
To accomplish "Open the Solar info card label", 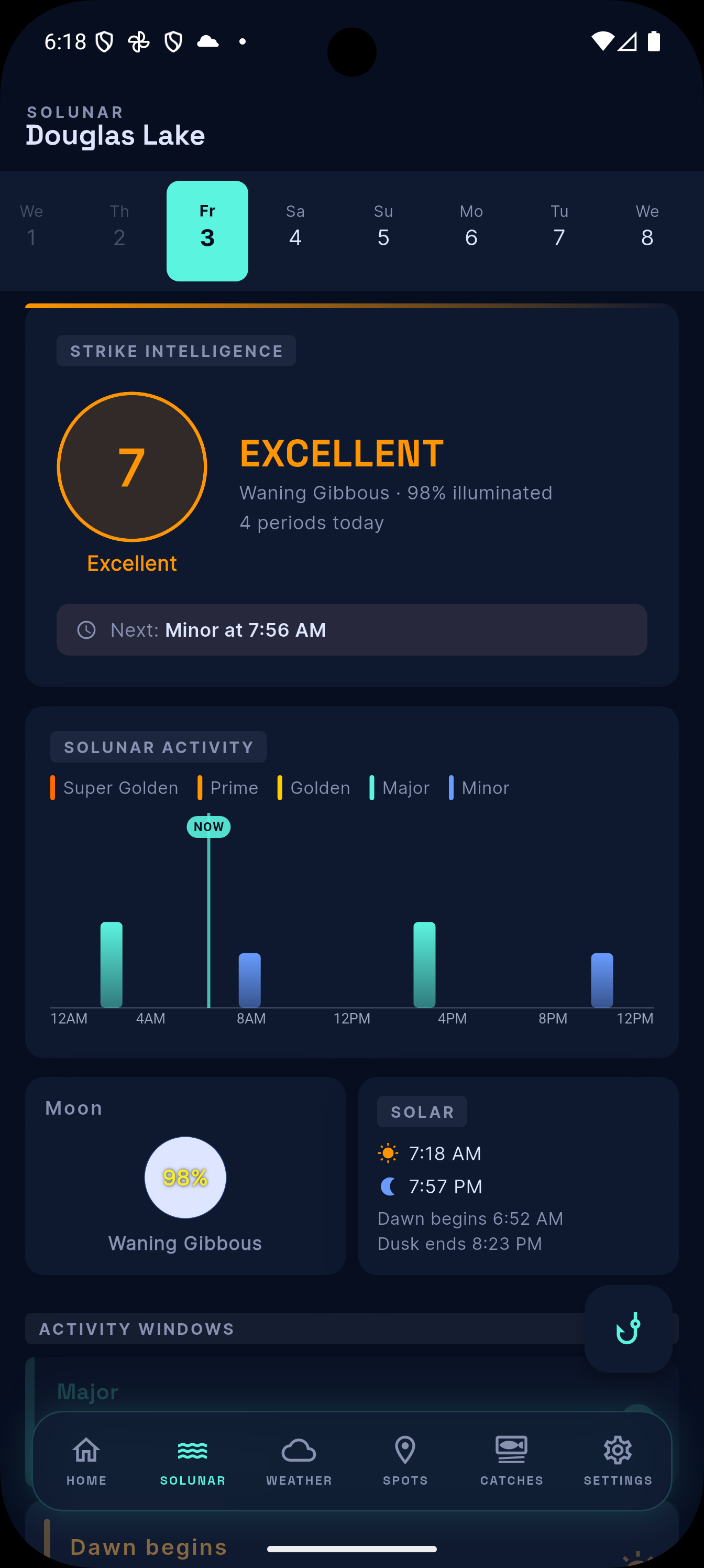I will [x=422, y=1112].
